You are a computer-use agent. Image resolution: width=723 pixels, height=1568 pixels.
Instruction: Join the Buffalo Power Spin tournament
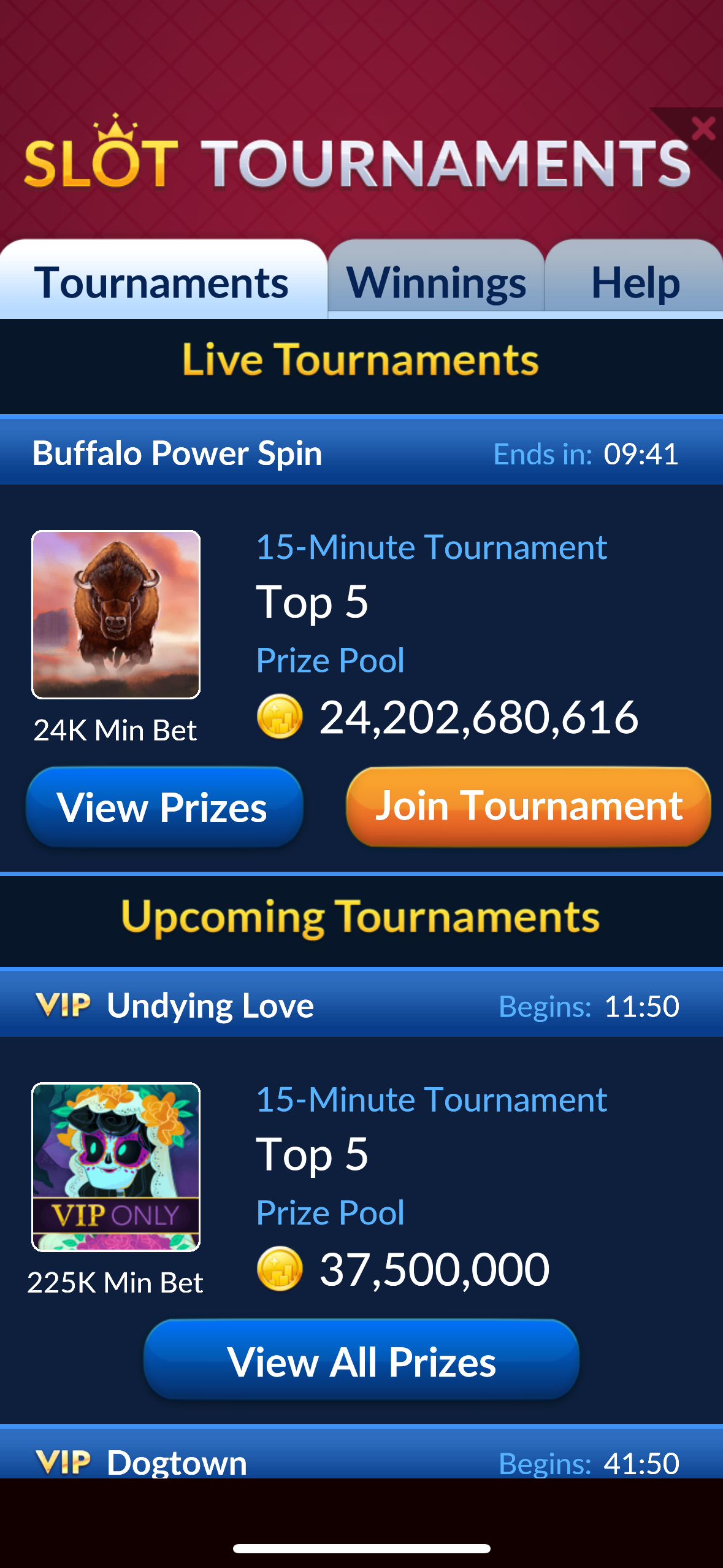528,806
